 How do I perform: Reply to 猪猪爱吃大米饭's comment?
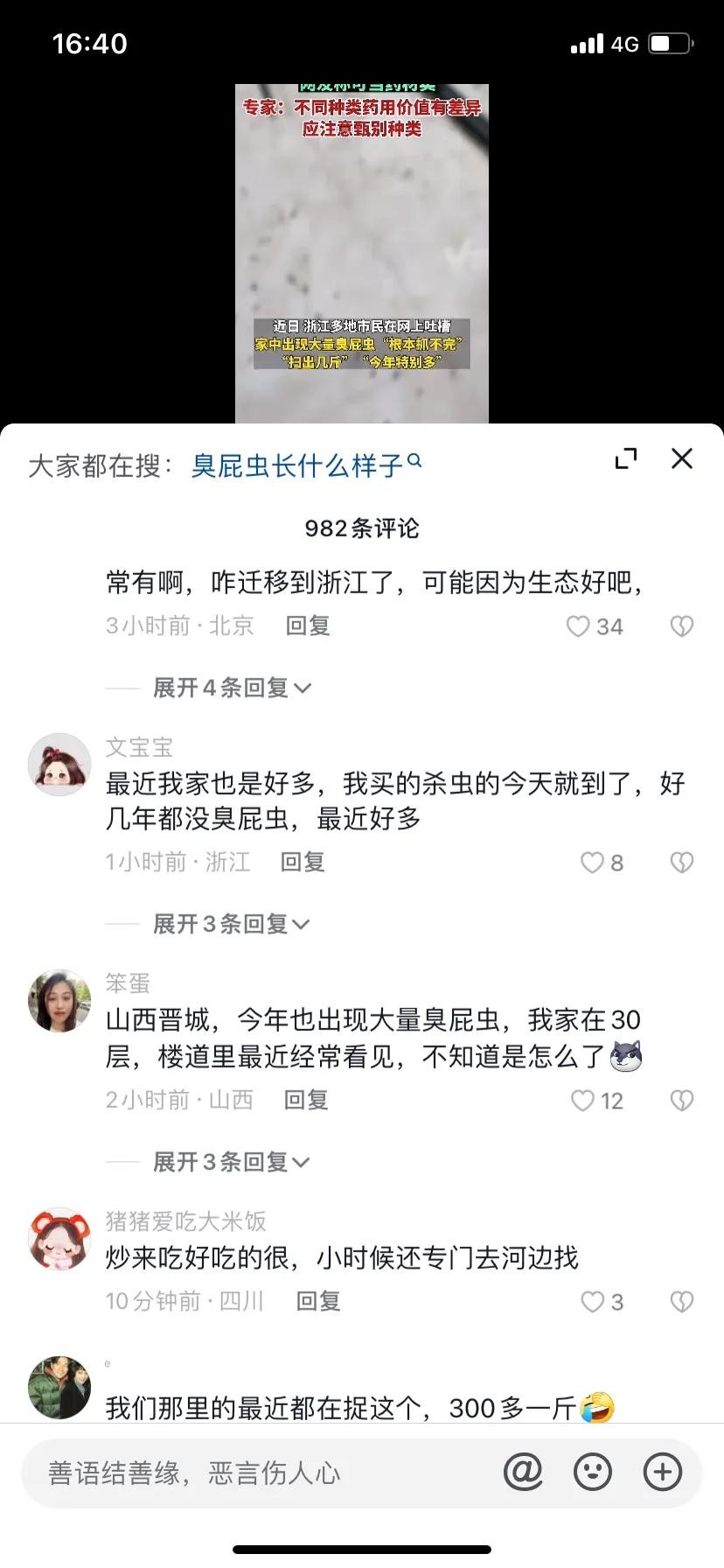point(318,1301)
